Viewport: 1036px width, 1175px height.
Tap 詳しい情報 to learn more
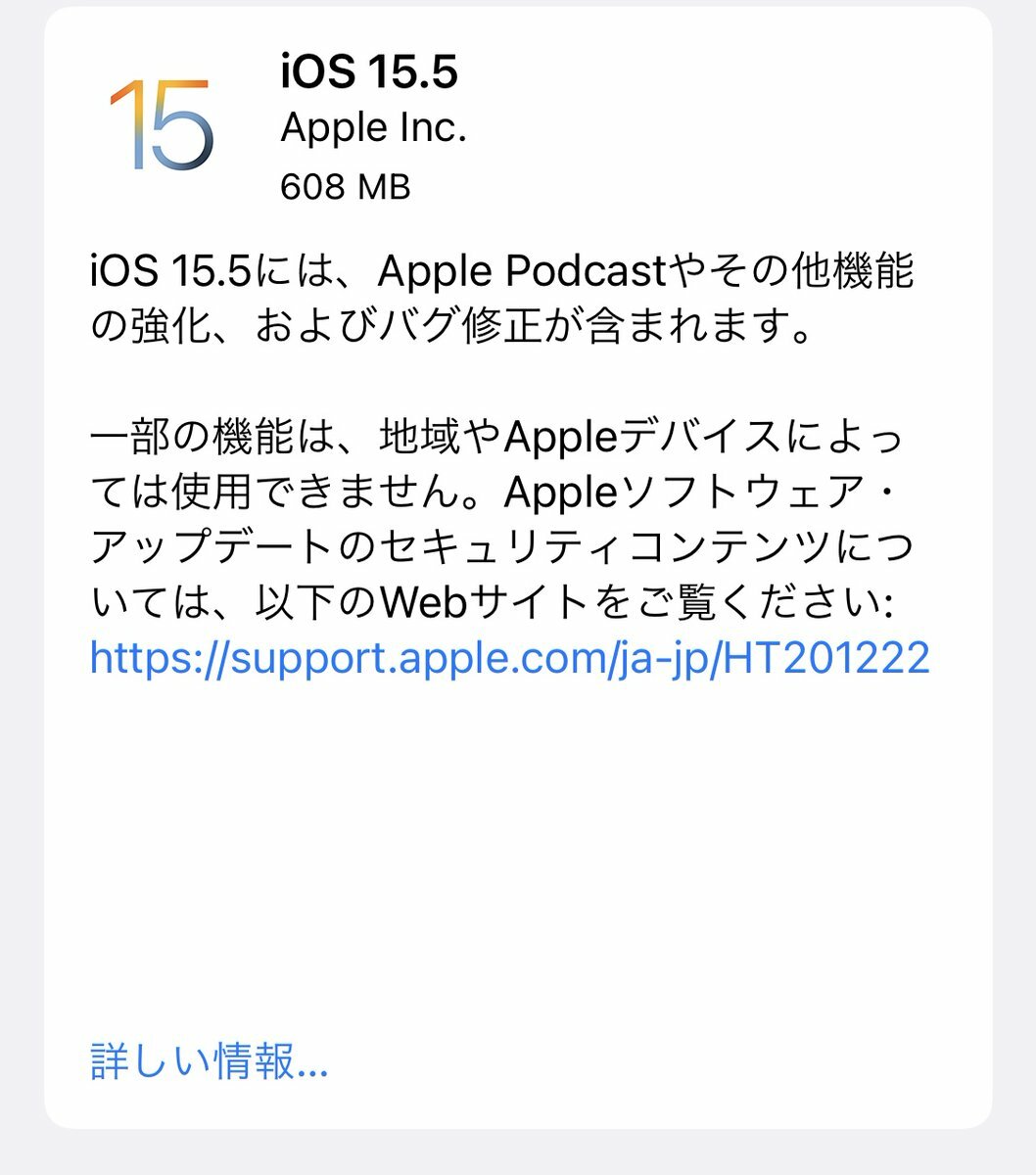coord(209,1061)
